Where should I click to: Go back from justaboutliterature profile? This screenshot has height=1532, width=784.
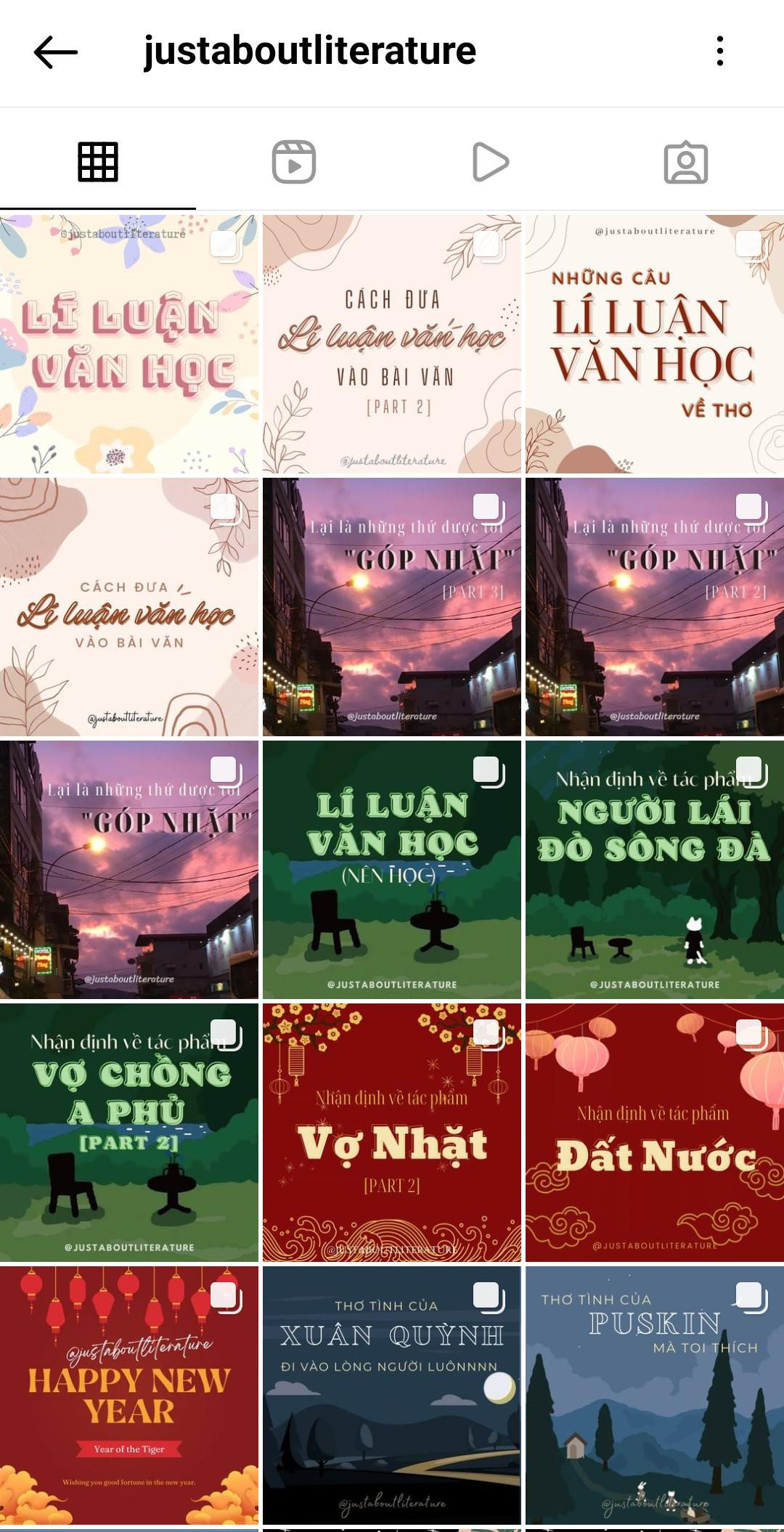click(x=55, y=52)
